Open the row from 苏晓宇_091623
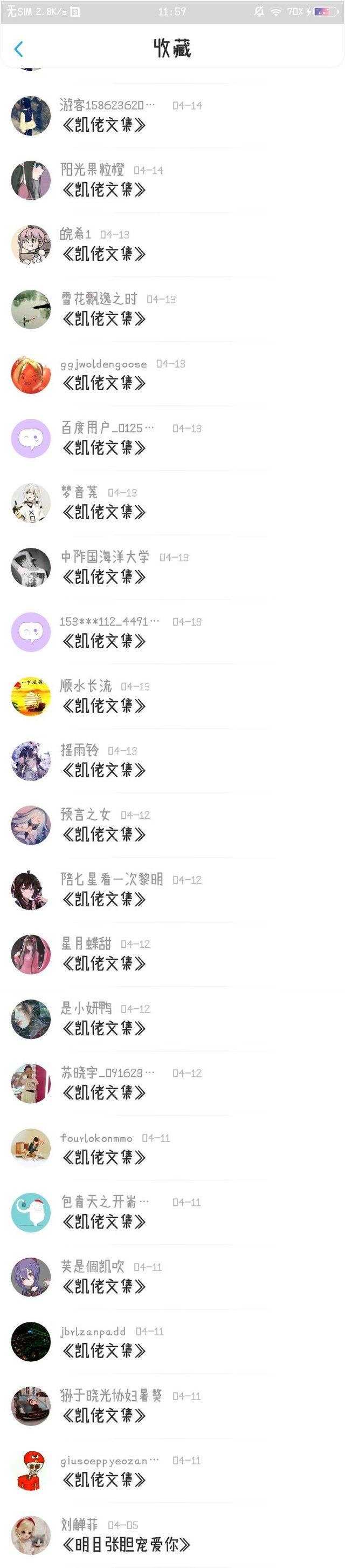This screenshot has height=1568, width=345. pos(172,1083)
